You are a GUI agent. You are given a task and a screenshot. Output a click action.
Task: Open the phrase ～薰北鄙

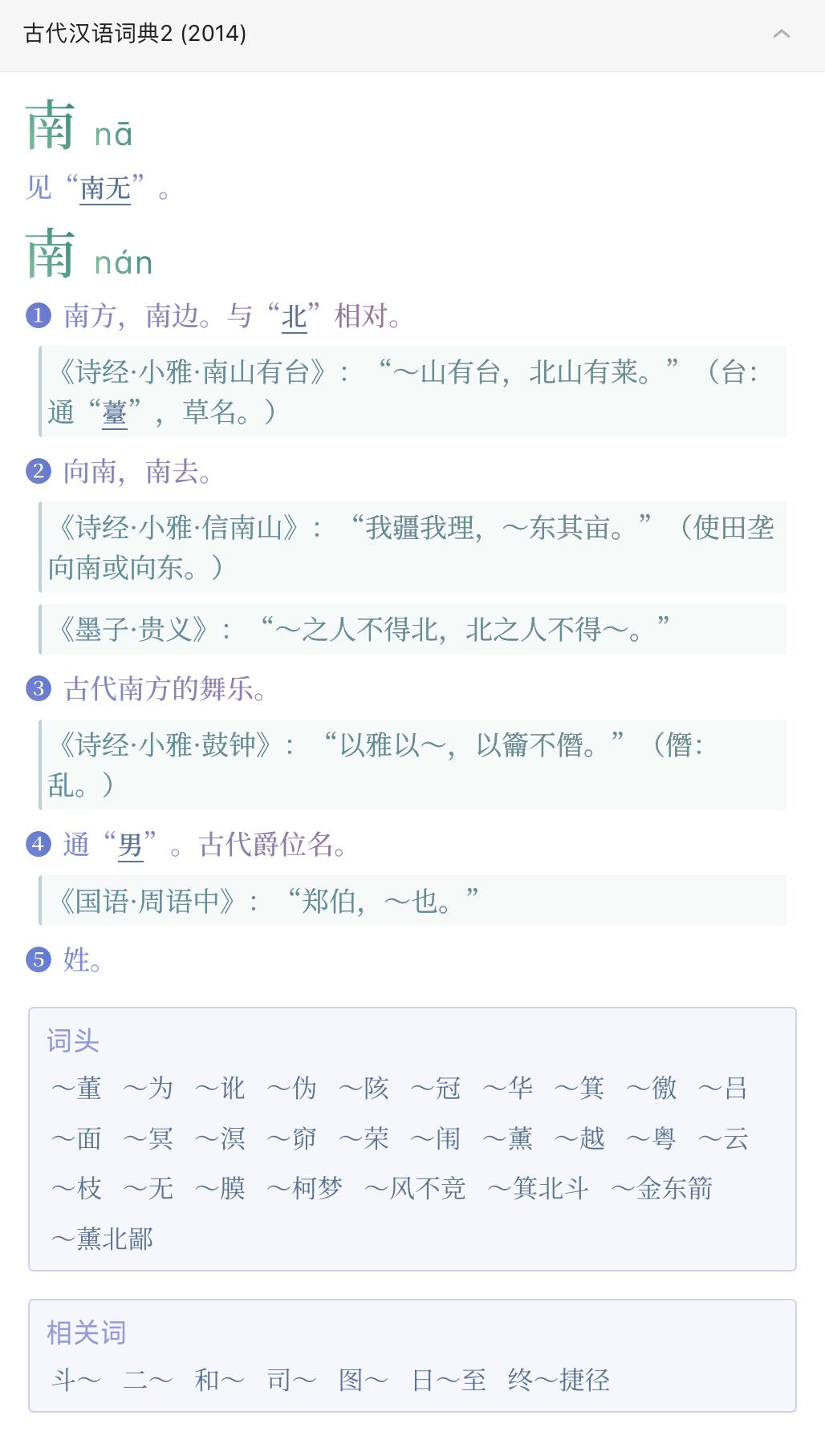pos(102,1239)
